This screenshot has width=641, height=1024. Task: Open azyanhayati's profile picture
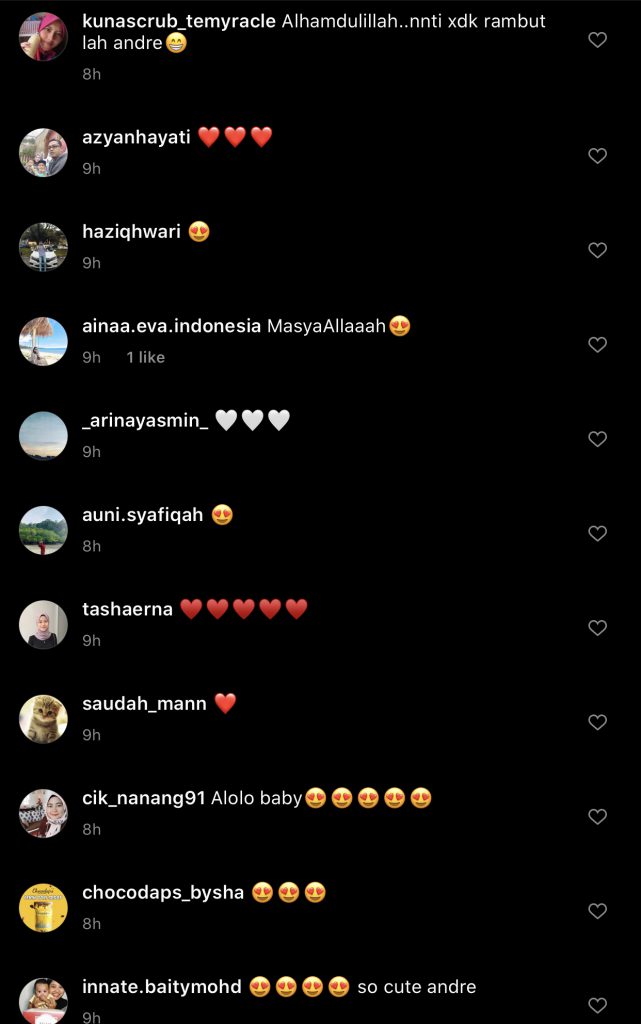pos(43,153)
